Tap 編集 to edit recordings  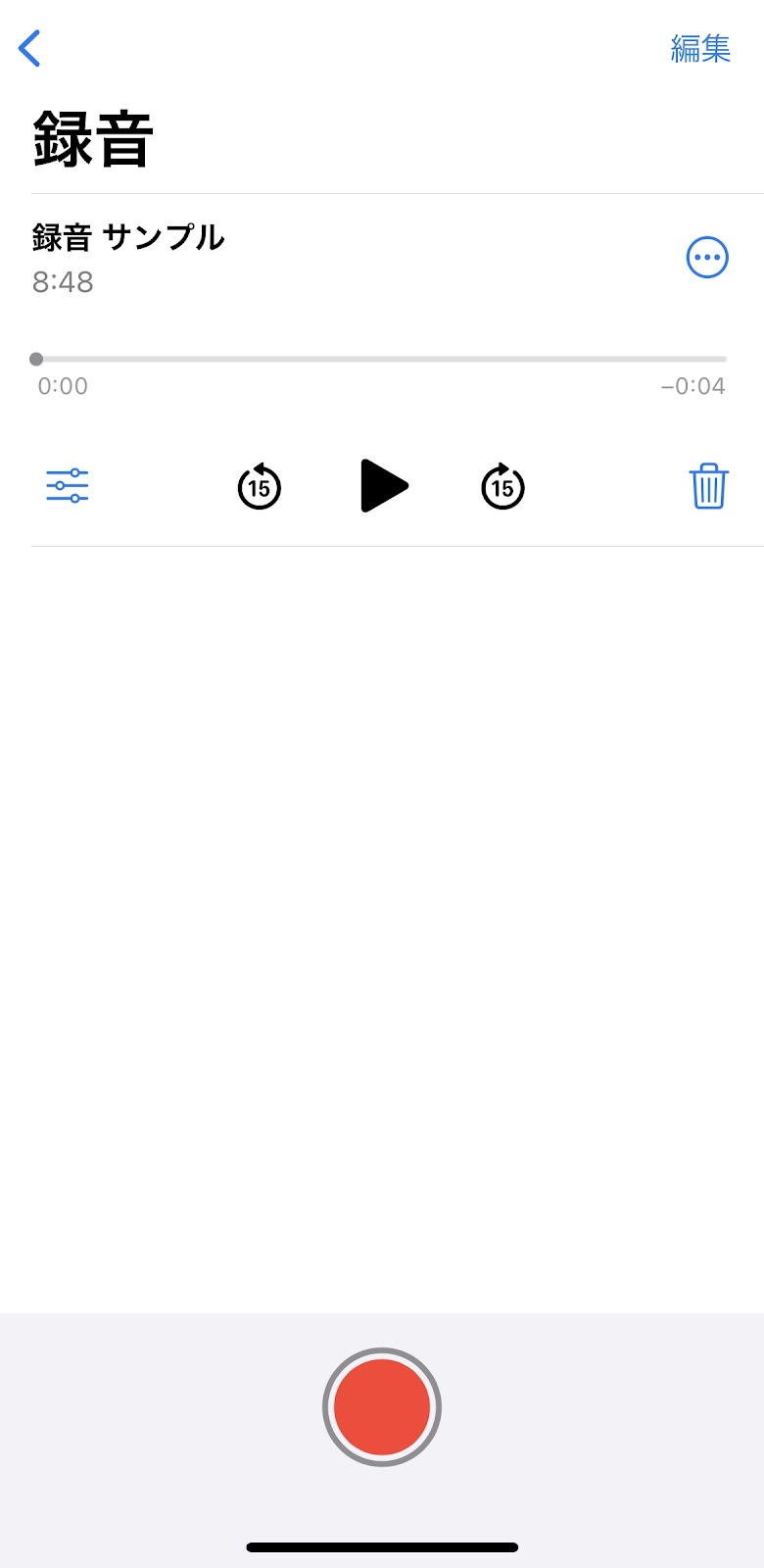pyautogui.click(x=699, y=48)
